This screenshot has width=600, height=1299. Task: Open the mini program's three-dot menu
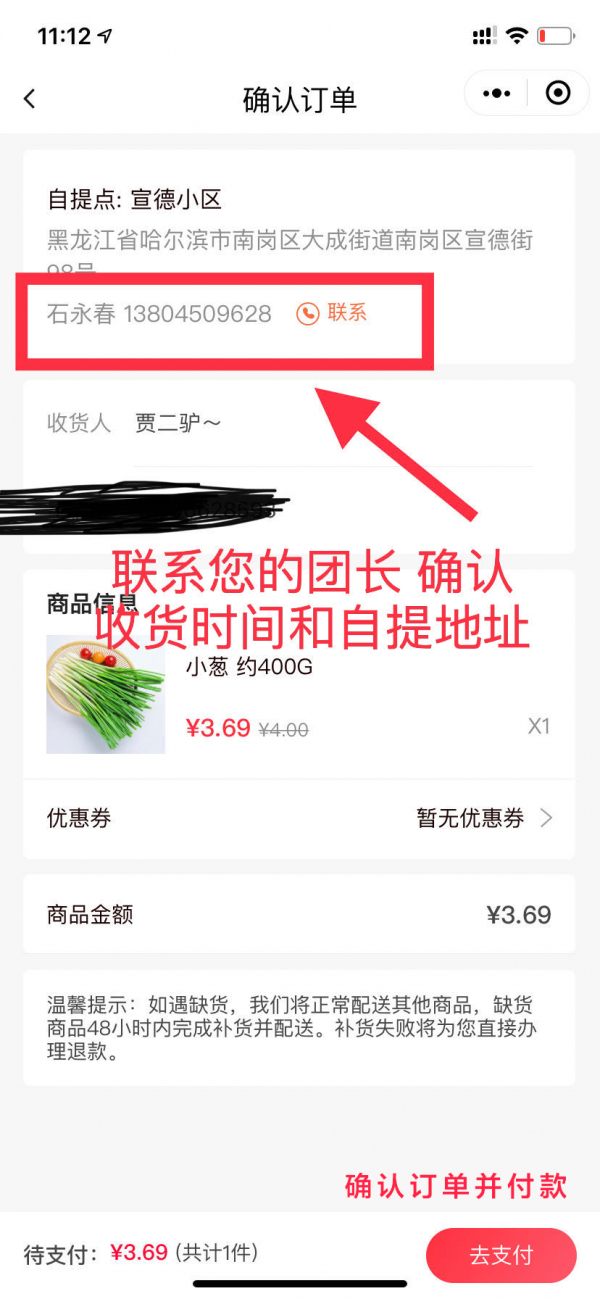497,94
